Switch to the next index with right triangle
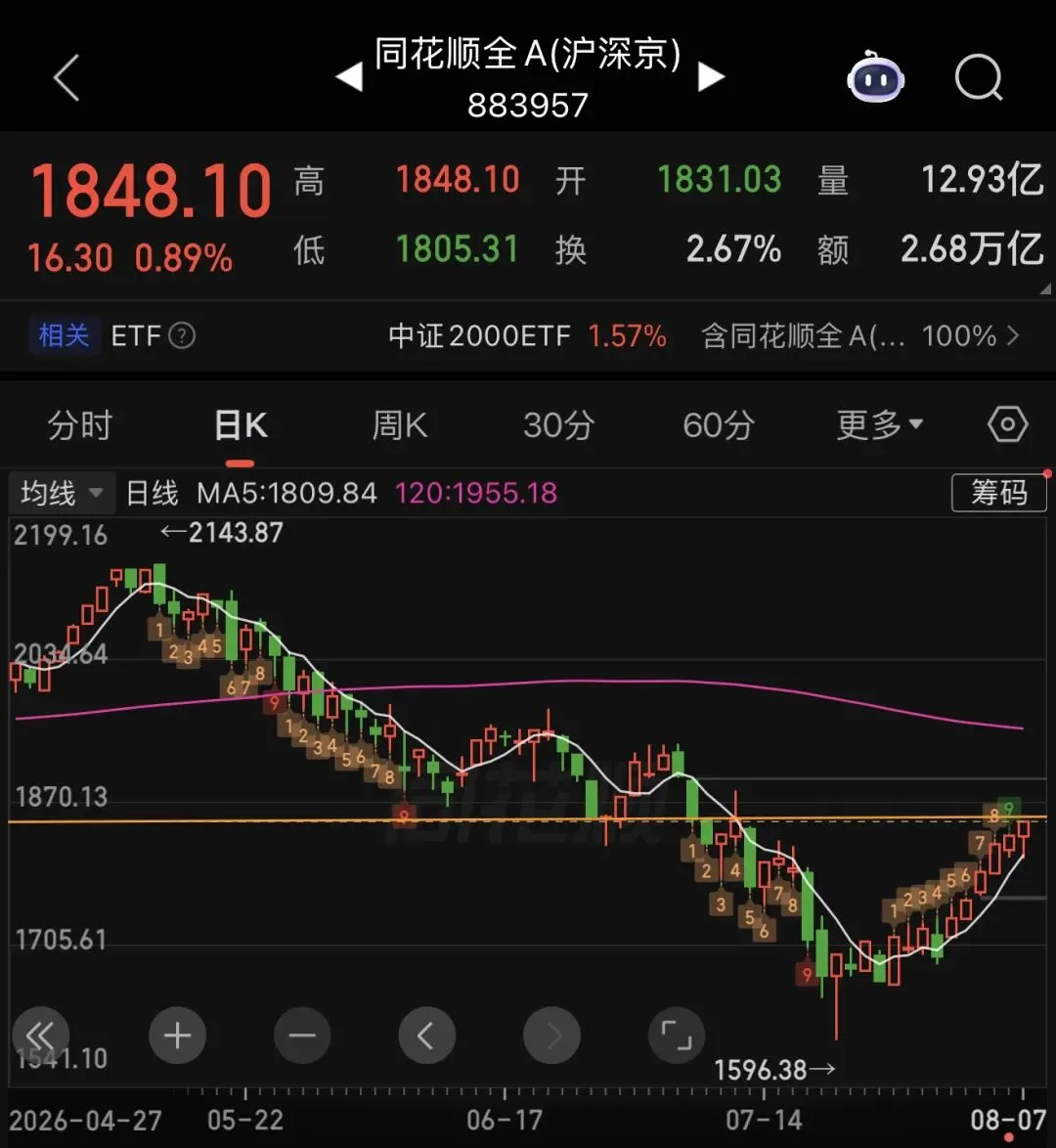This screenshot has width=1056, height=1148. click(x=710, y=77)
